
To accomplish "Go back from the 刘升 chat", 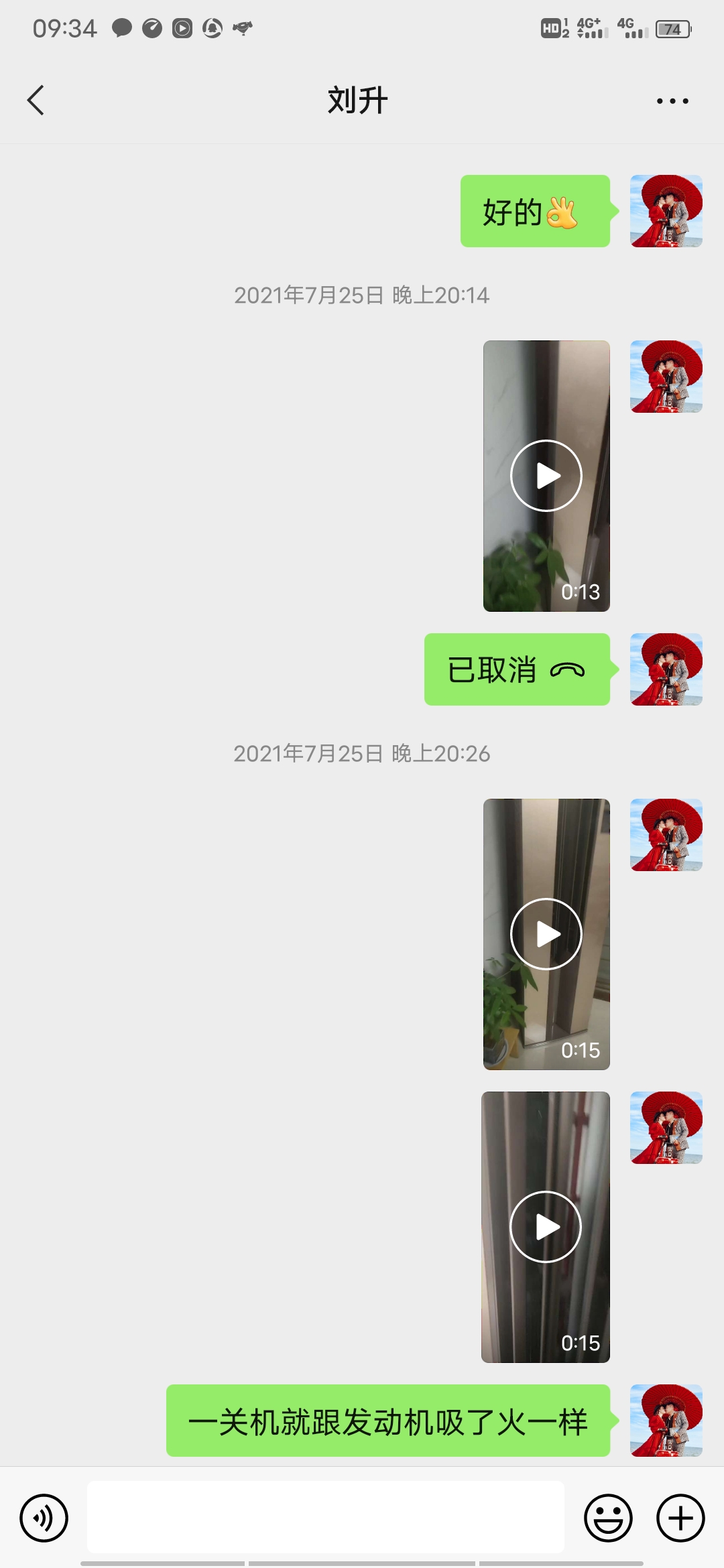I will click(x=36, y=101).
